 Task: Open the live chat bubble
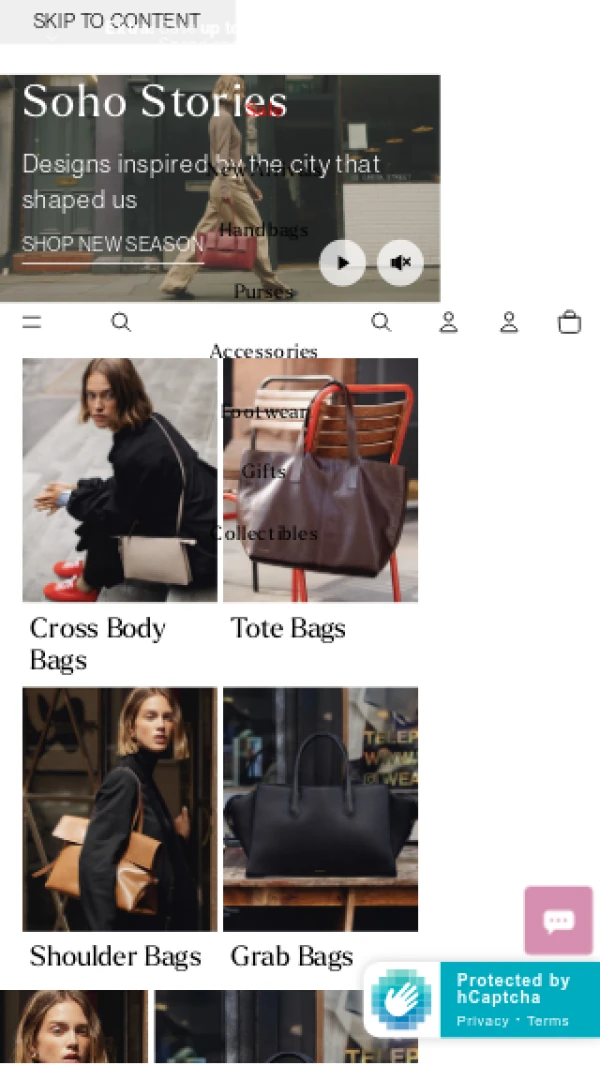558,920
